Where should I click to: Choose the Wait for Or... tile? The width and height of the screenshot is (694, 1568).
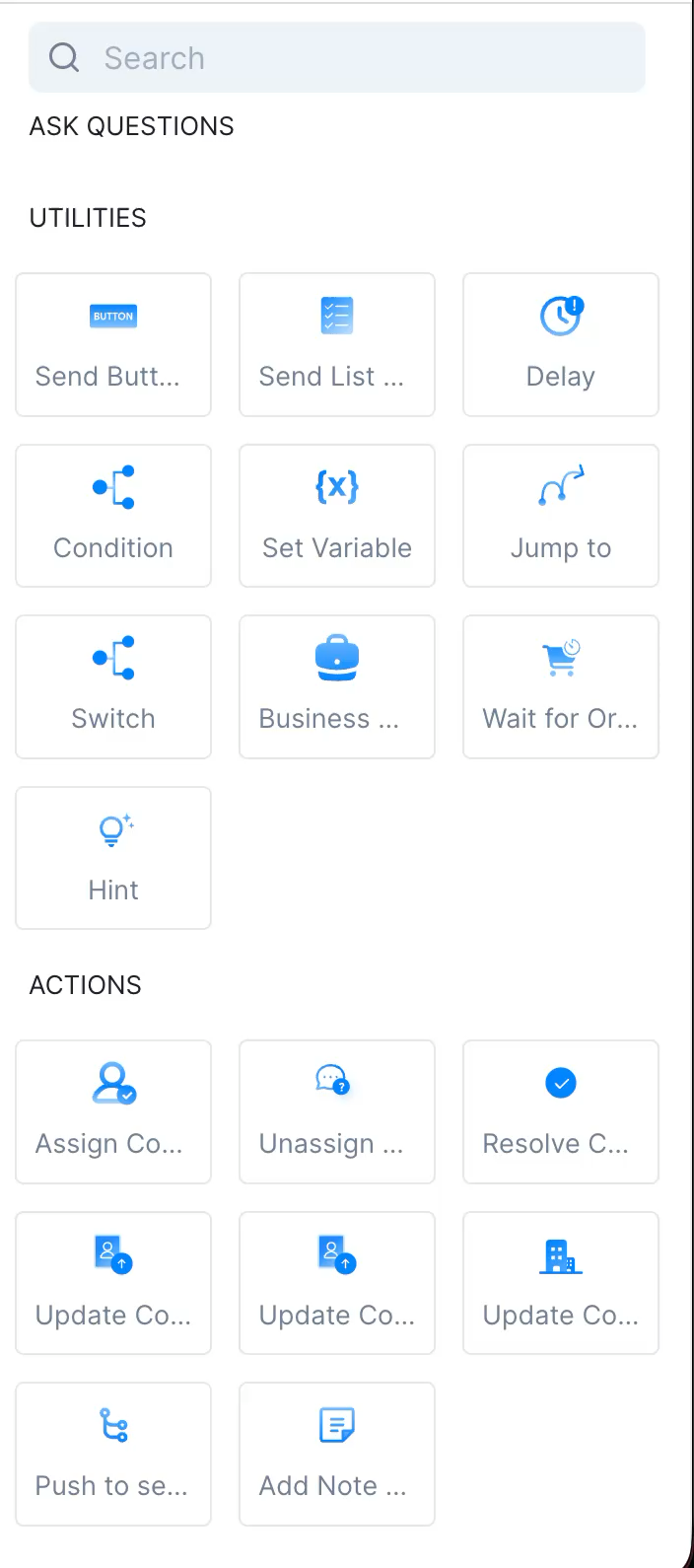560,687
